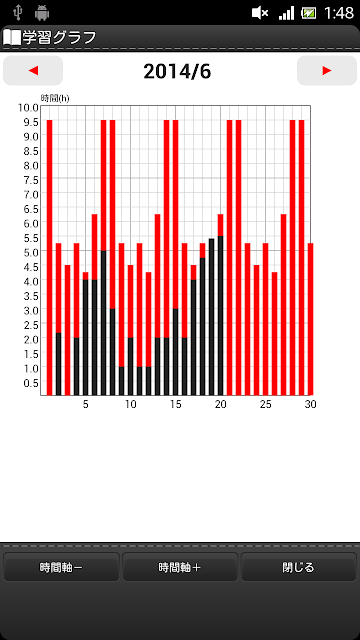
Task: Tap the 時間軸＋ button
Action: [180, 567]
